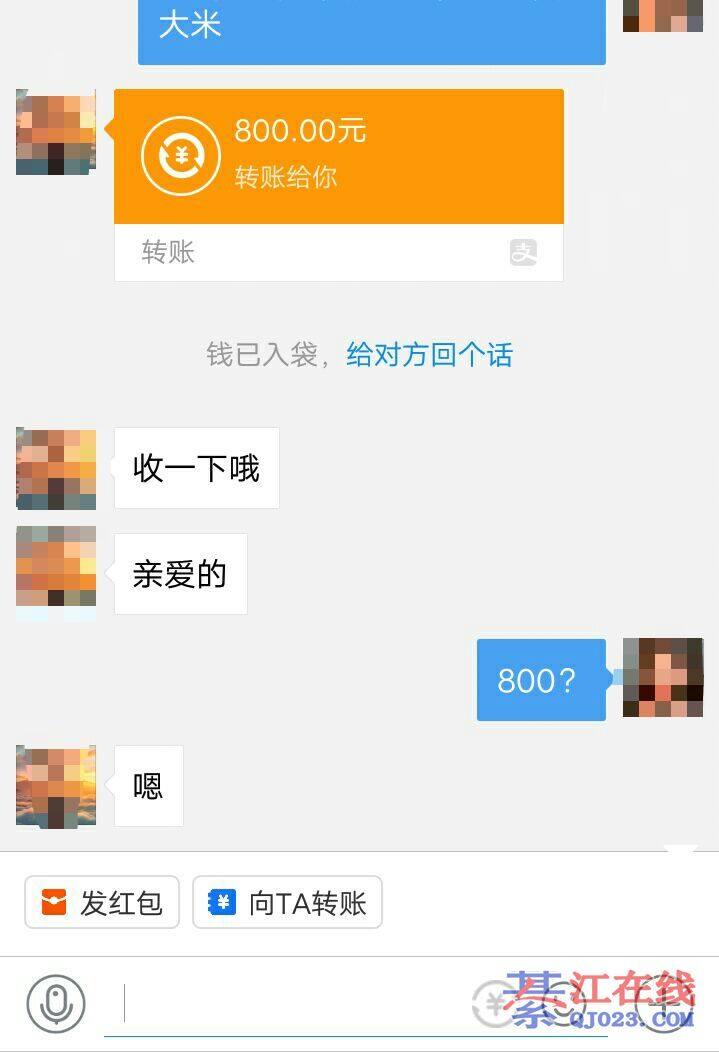Send a red packet via 发红包
The width and height of the screenshot is (719, 1052).
102,903
